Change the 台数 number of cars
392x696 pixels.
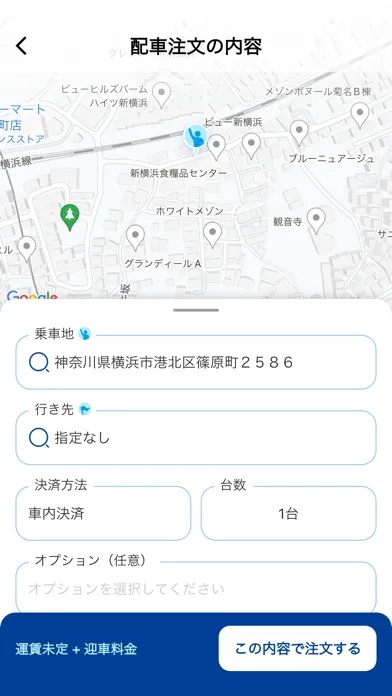(x=289, y=514)
